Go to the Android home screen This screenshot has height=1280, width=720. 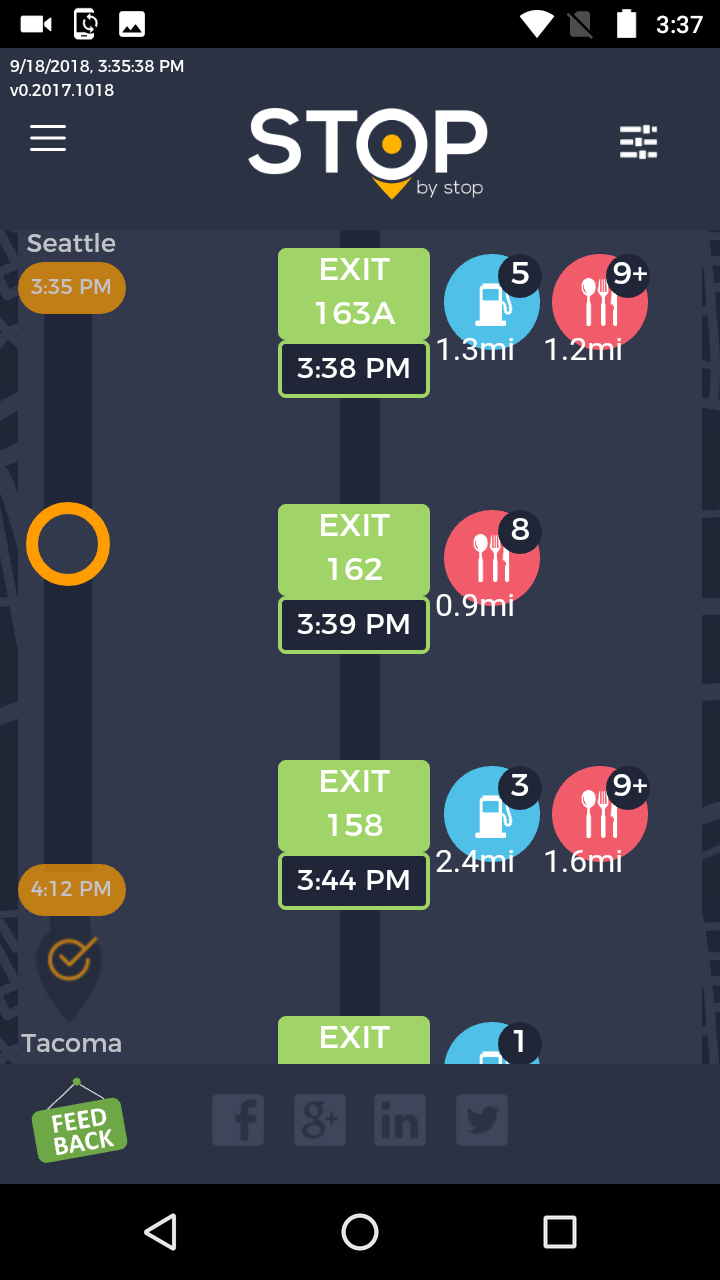coord(360,1232)
